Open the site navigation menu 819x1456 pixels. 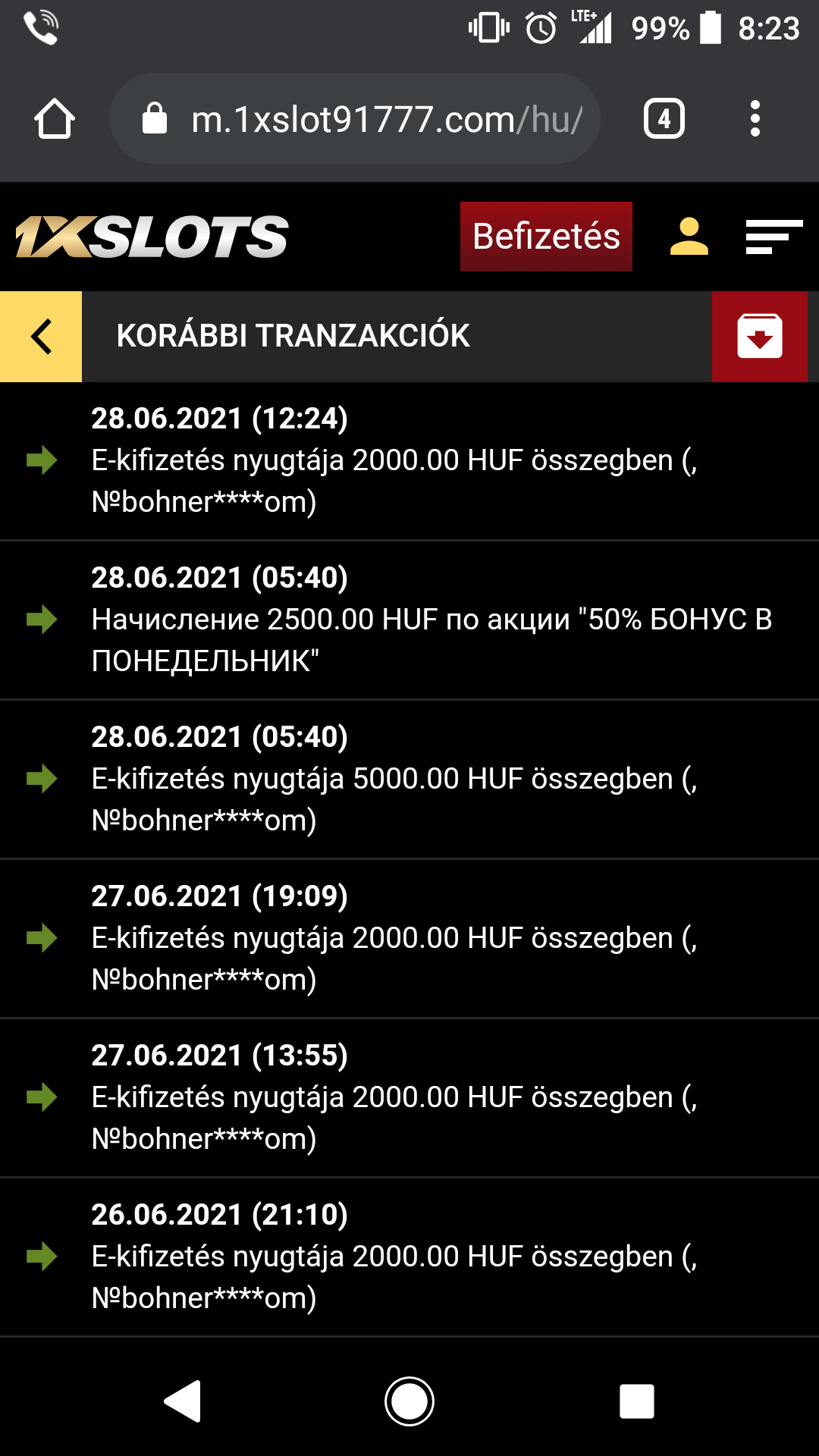click(773, 237)
